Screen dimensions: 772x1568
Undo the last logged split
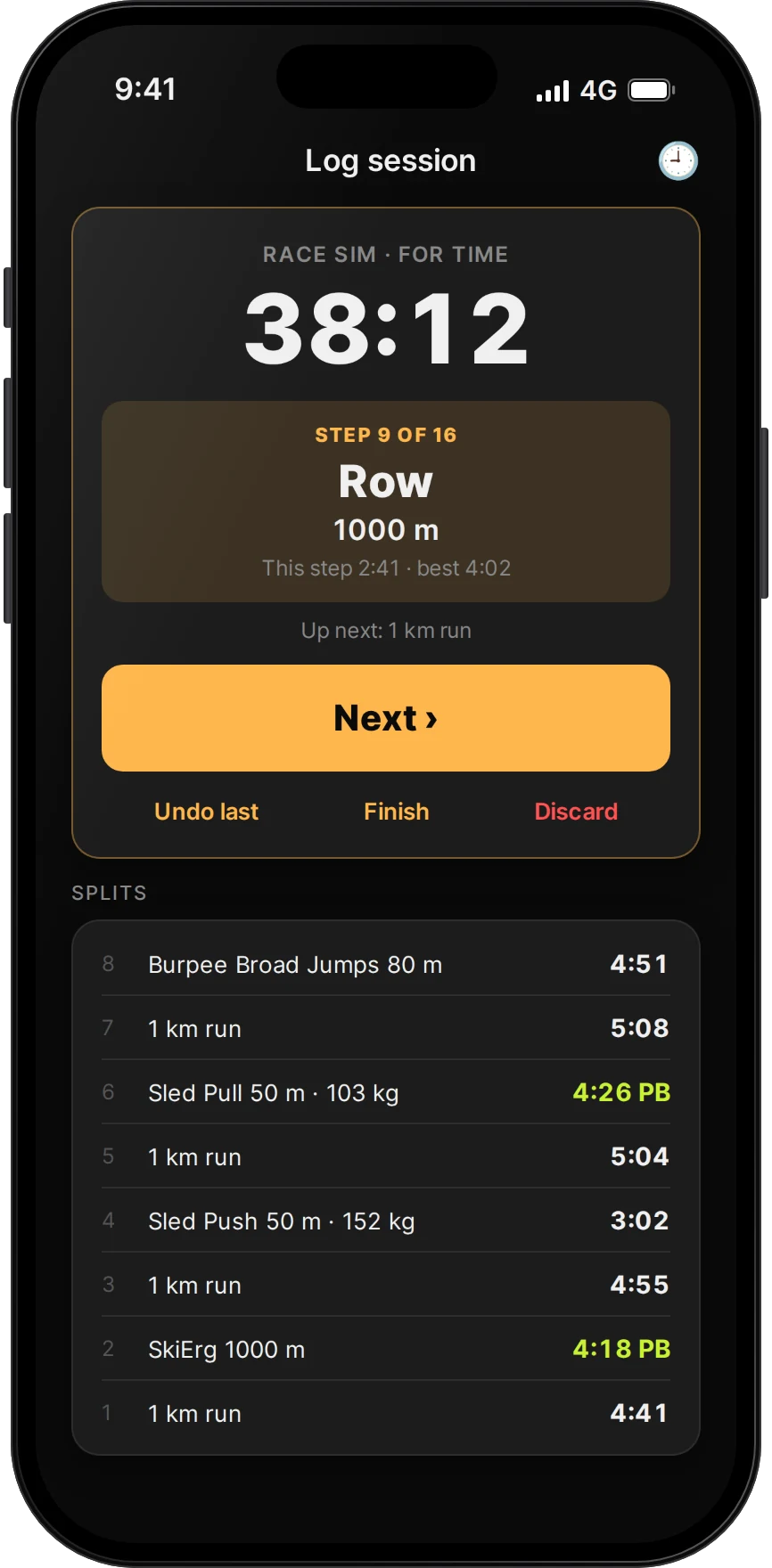click(206, 812)
